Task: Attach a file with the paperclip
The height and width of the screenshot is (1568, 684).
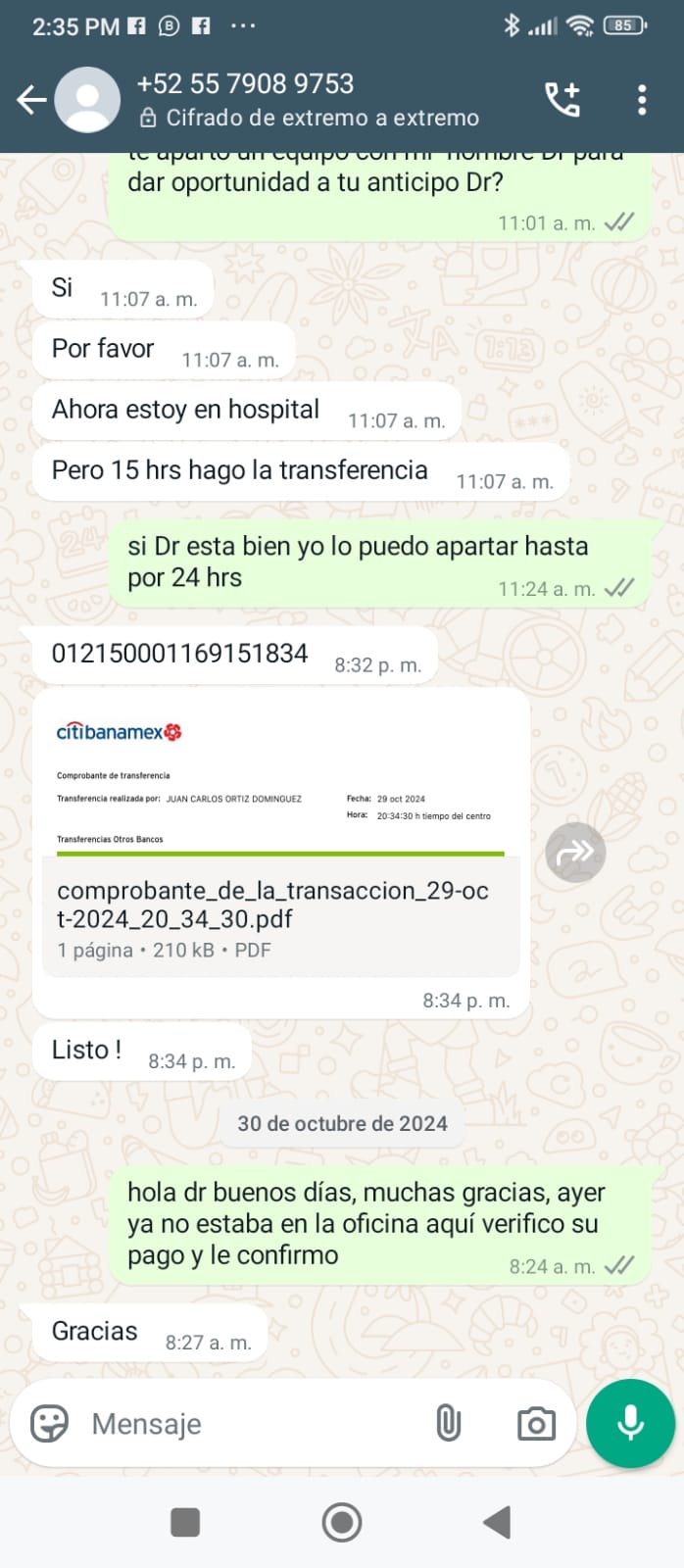Action: tap(448, 1423)
